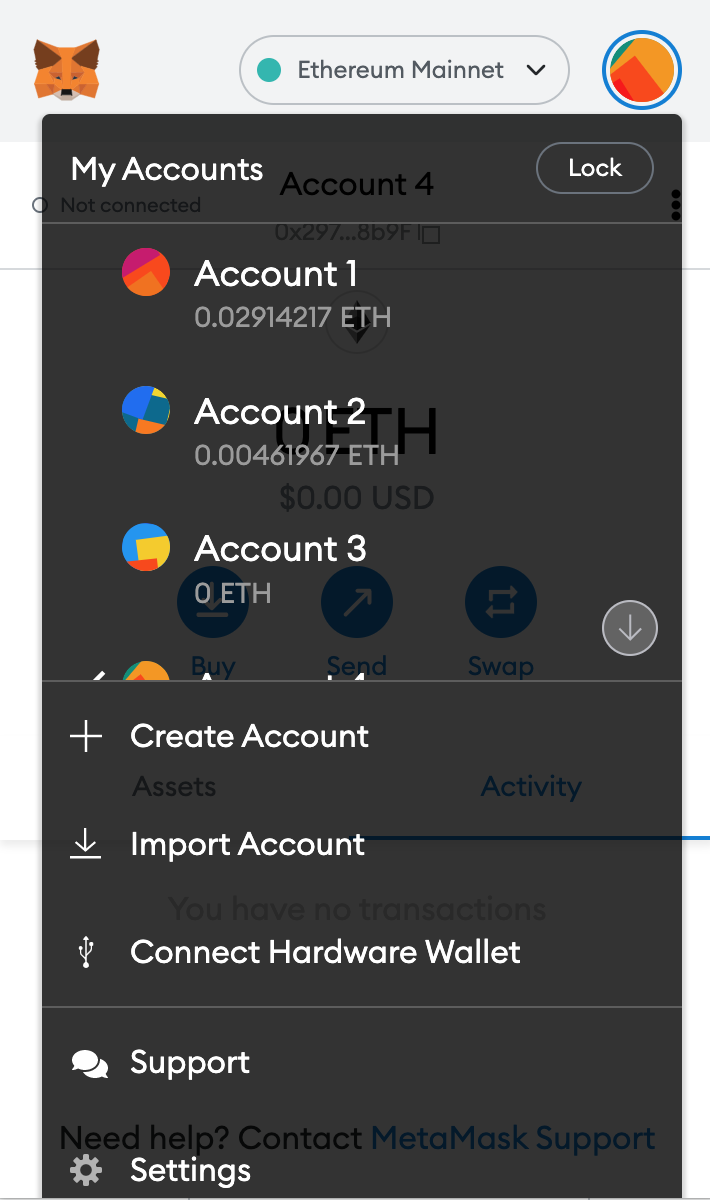Open Settings

(x=362, y=1169)
